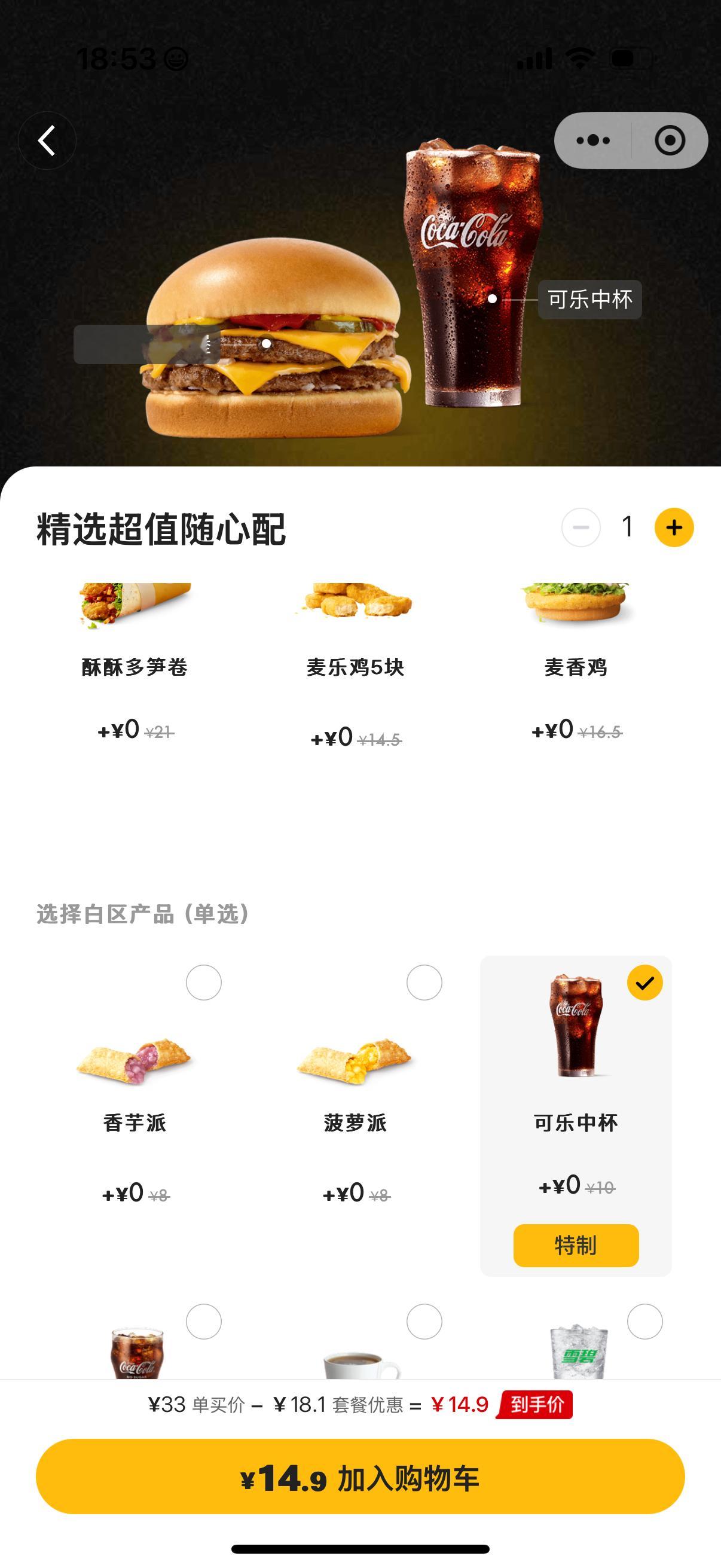Tap the back arrow at top left
The height and width of the screenshot is (1568, 721).
pyautogui.click(x=48, y=140)
